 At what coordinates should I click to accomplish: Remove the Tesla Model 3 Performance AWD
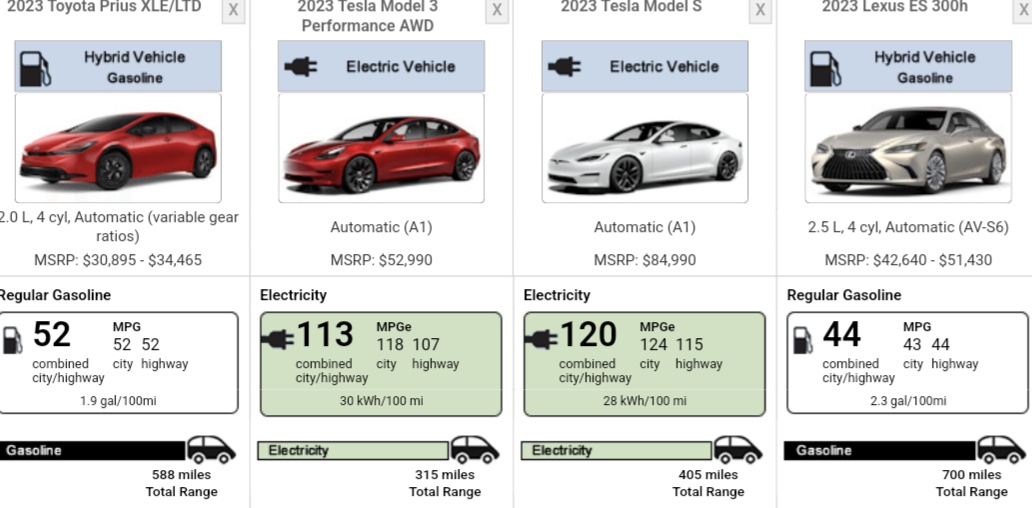coord(497,10)
